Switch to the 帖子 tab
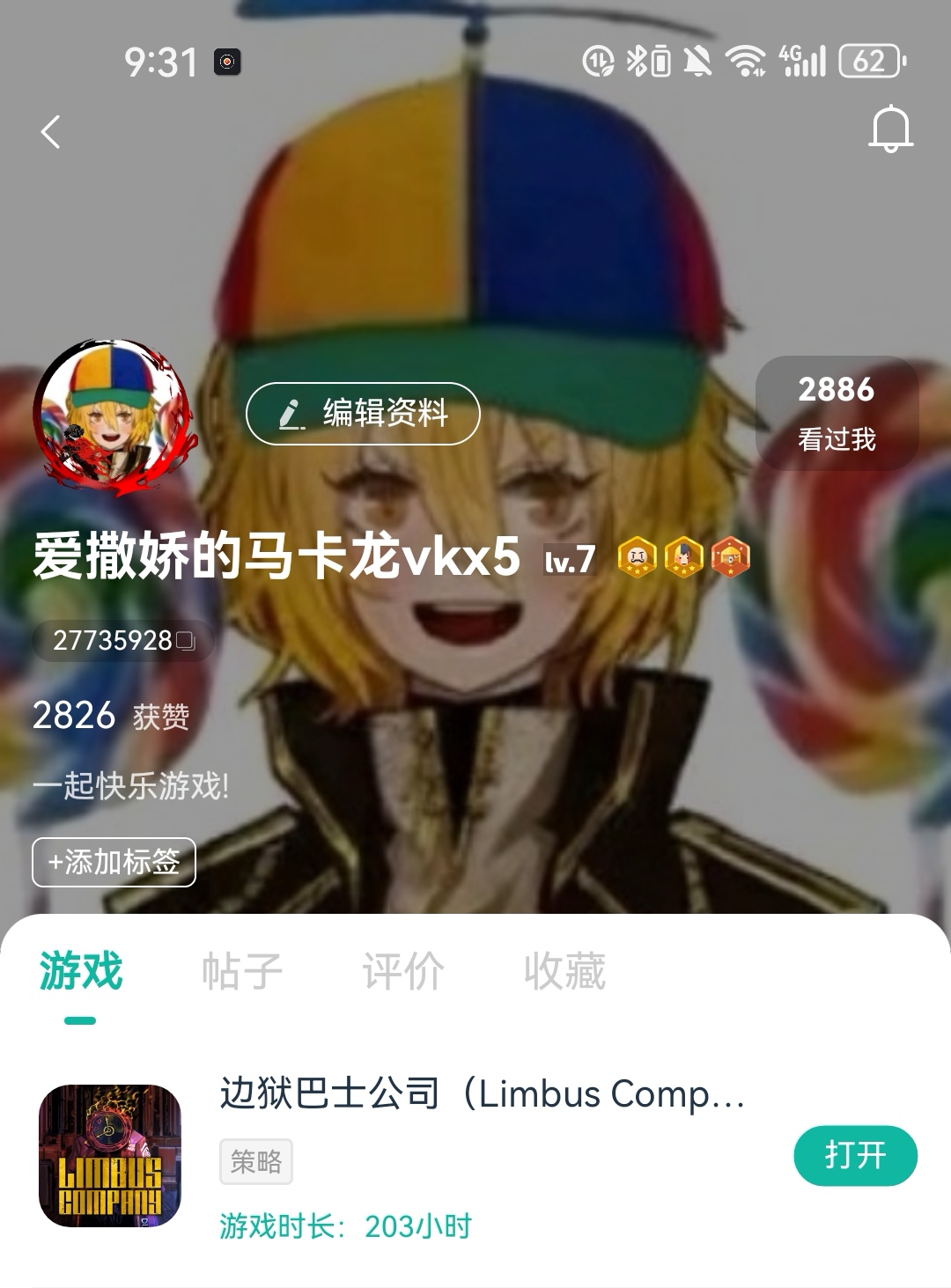951x1288 pixels. tap(241, 971)
